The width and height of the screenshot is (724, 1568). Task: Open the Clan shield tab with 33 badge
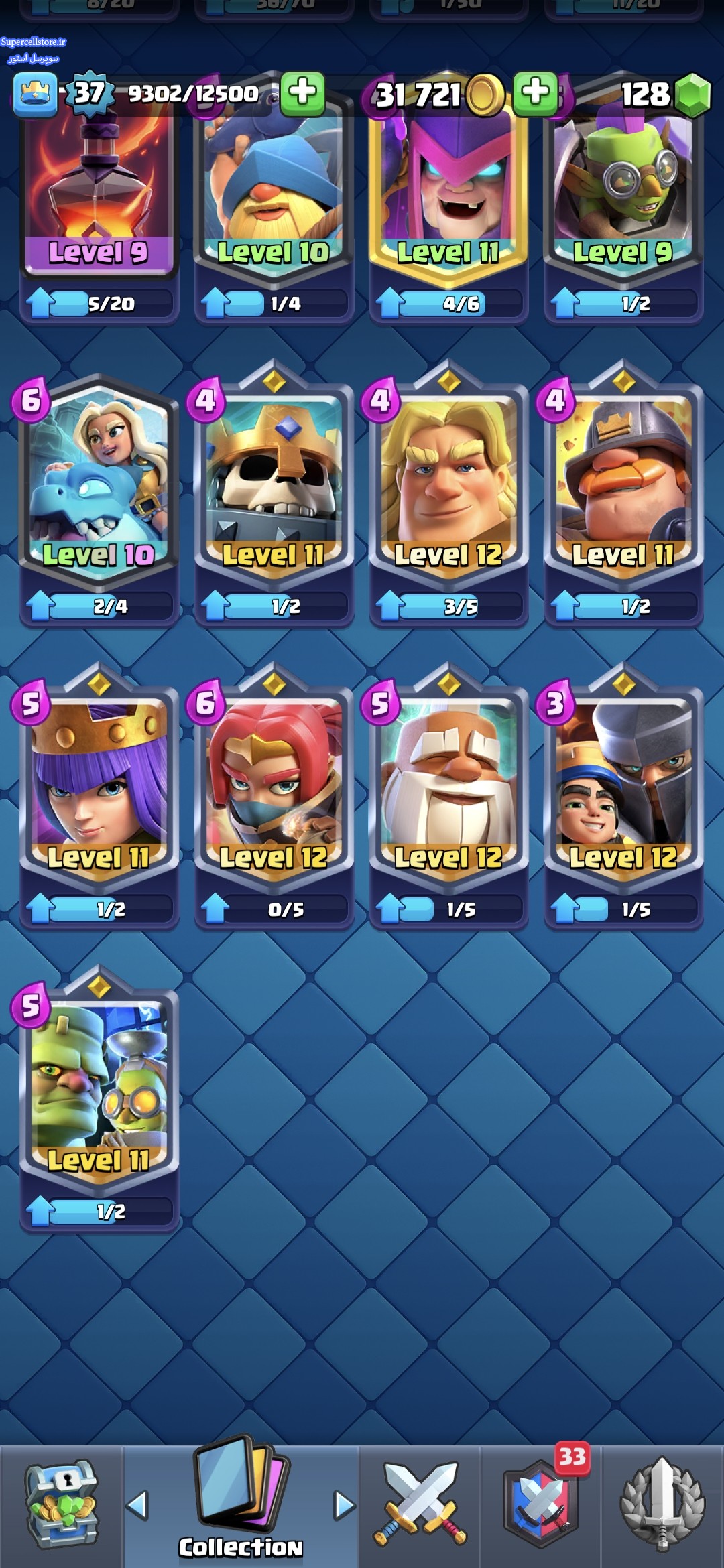tap(540, 1506)
